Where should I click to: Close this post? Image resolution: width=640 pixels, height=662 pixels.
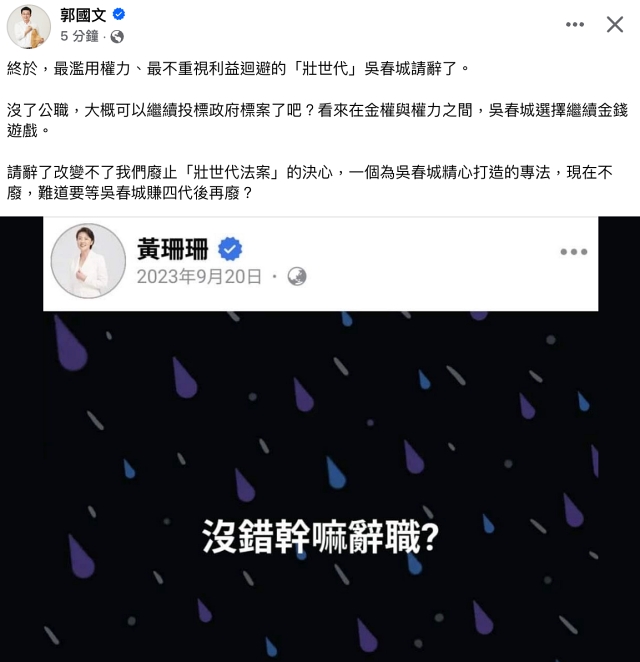tap(615, 24)
